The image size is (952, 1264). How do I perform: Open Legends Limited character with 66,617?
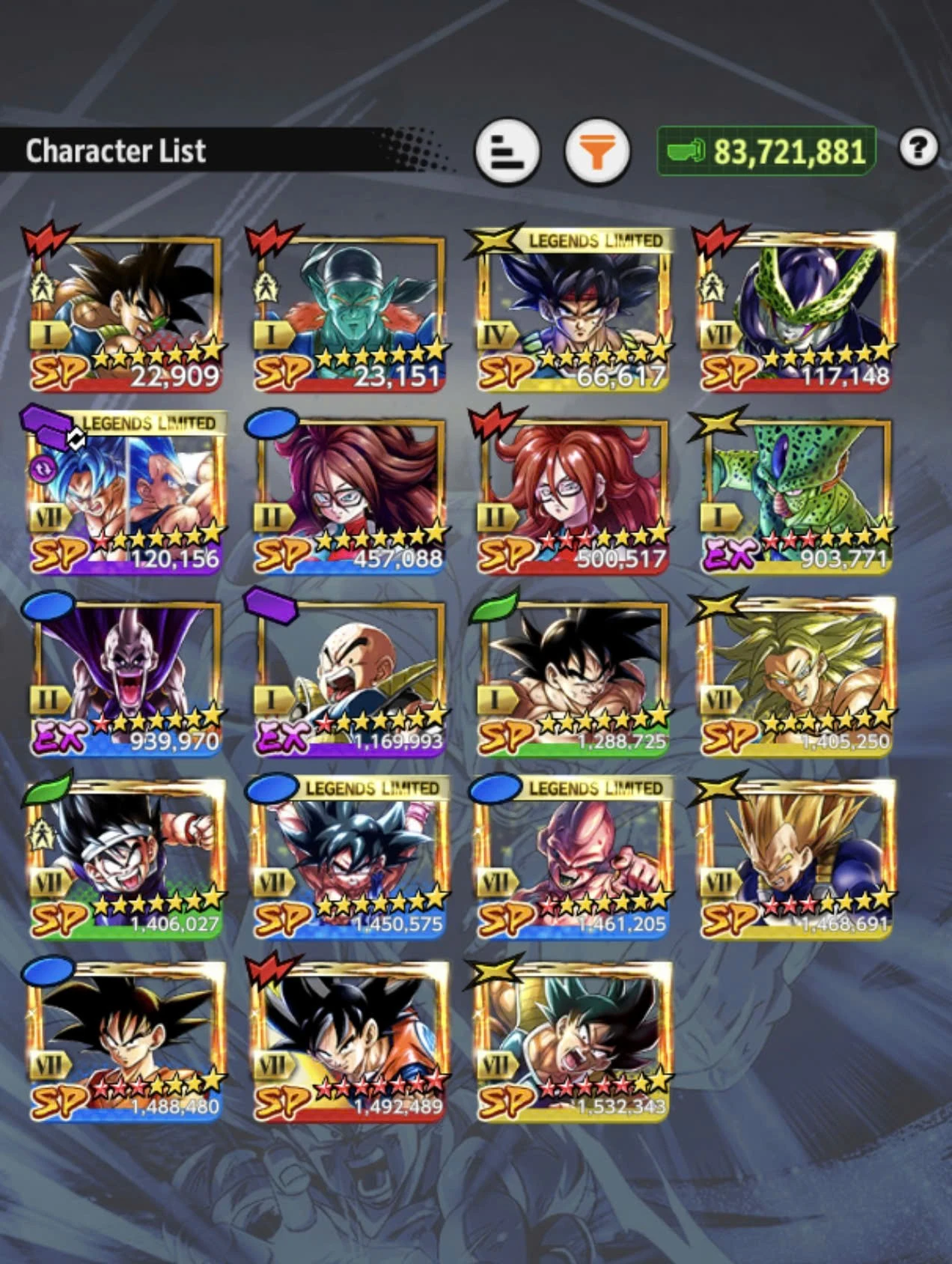[573, 313]
